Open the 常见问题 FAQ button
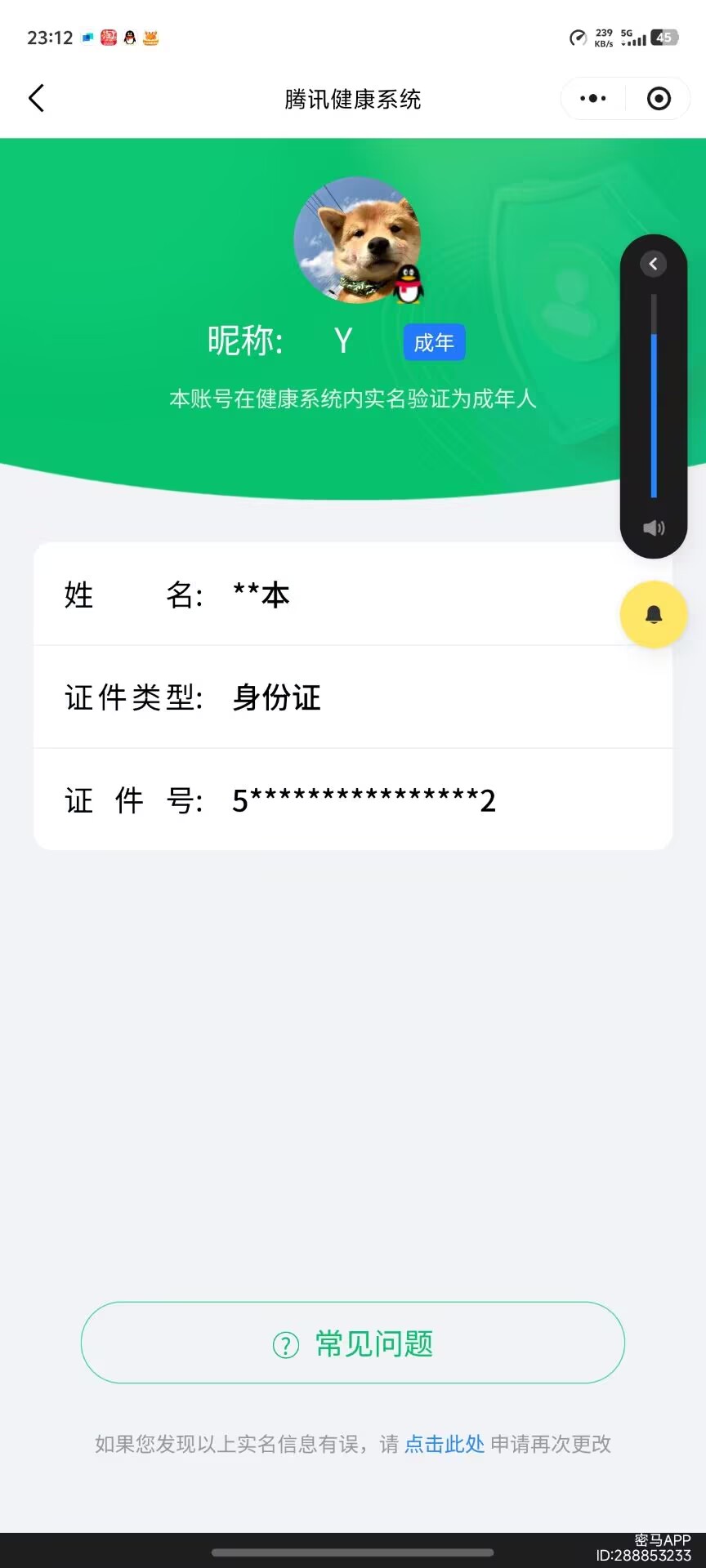The height and width of the screenshot is (1568, 706). point(352,1342)
